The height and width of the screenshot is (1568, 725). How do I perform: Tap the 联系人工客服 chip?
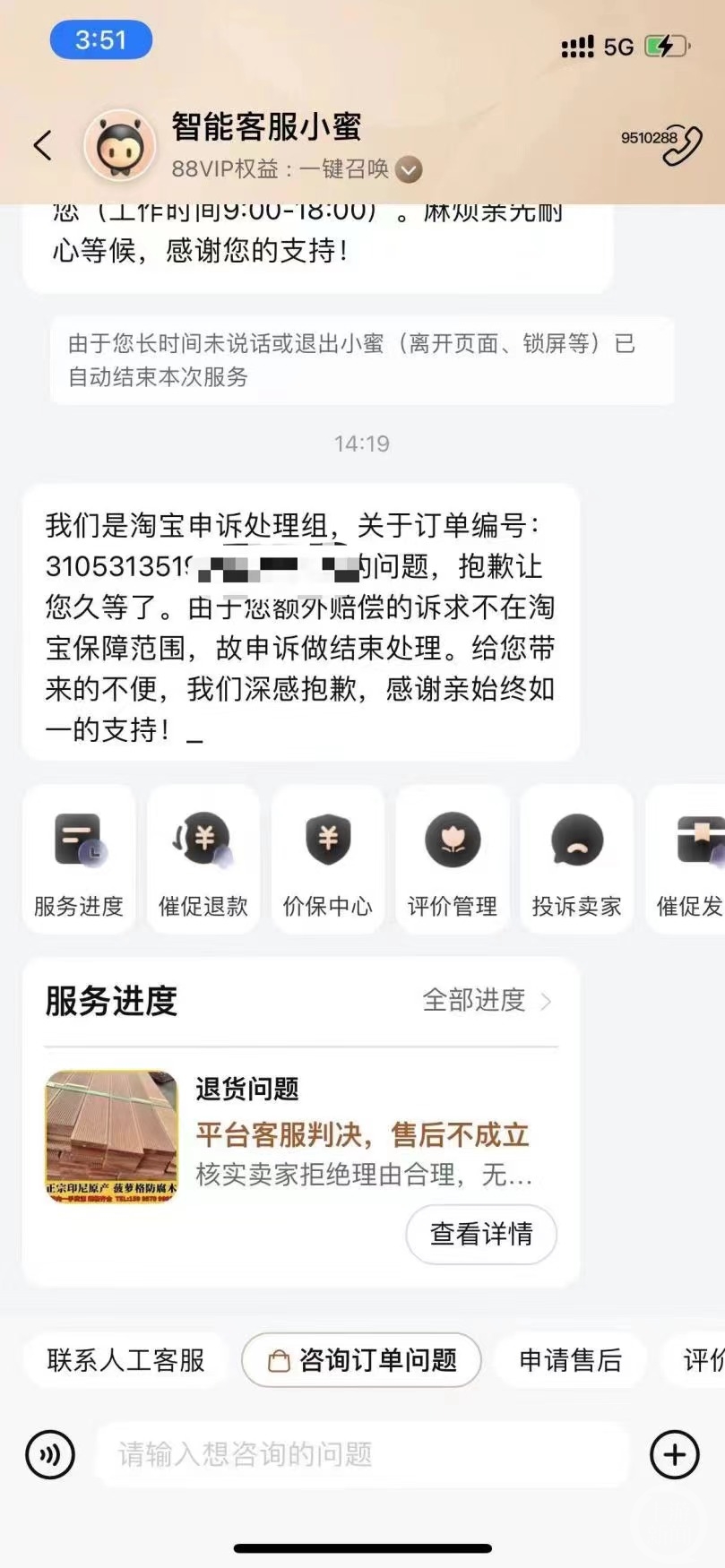125,1360
